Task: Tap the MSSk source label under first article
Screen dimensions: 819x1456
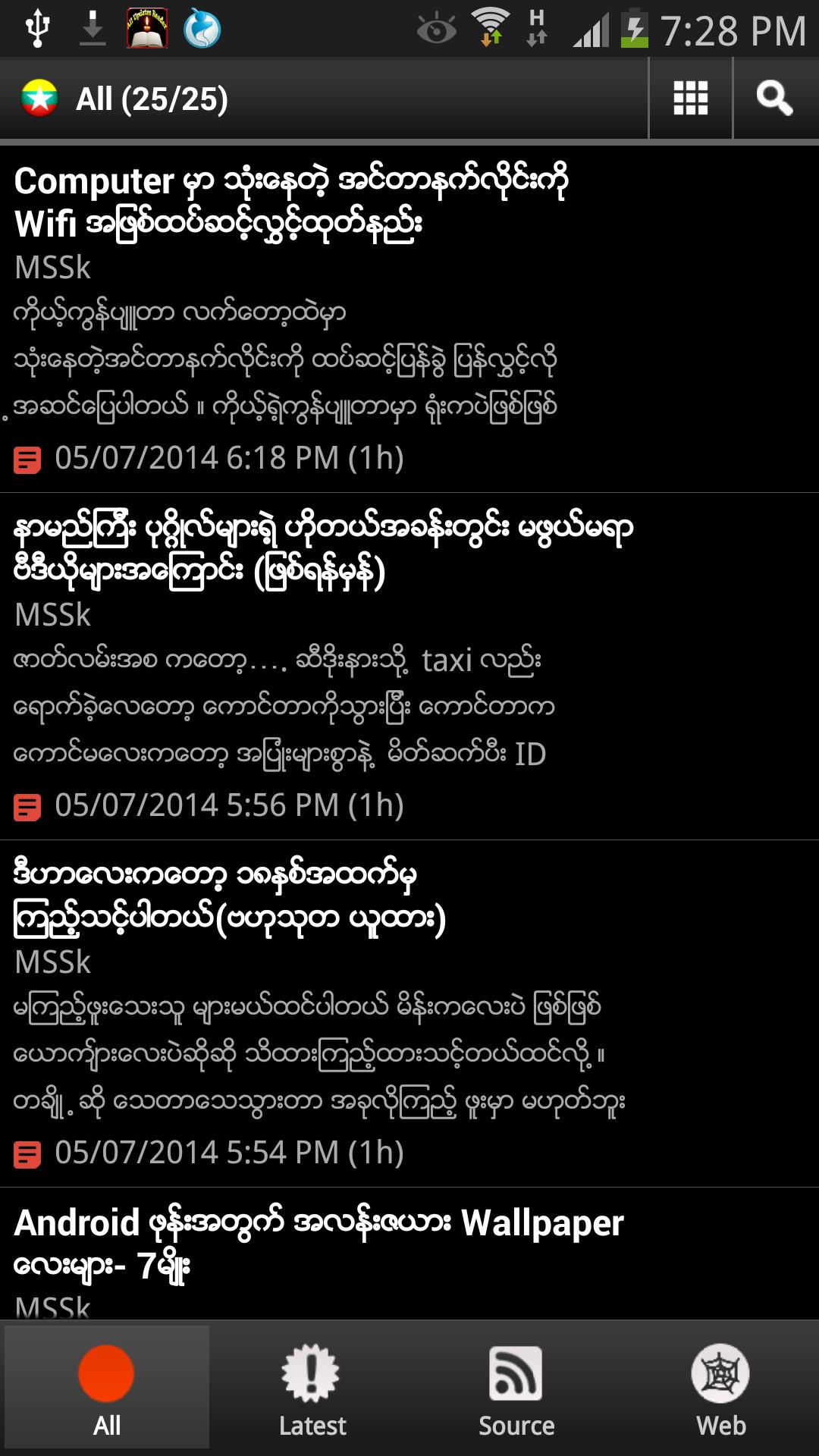Action: pos(53,268)
